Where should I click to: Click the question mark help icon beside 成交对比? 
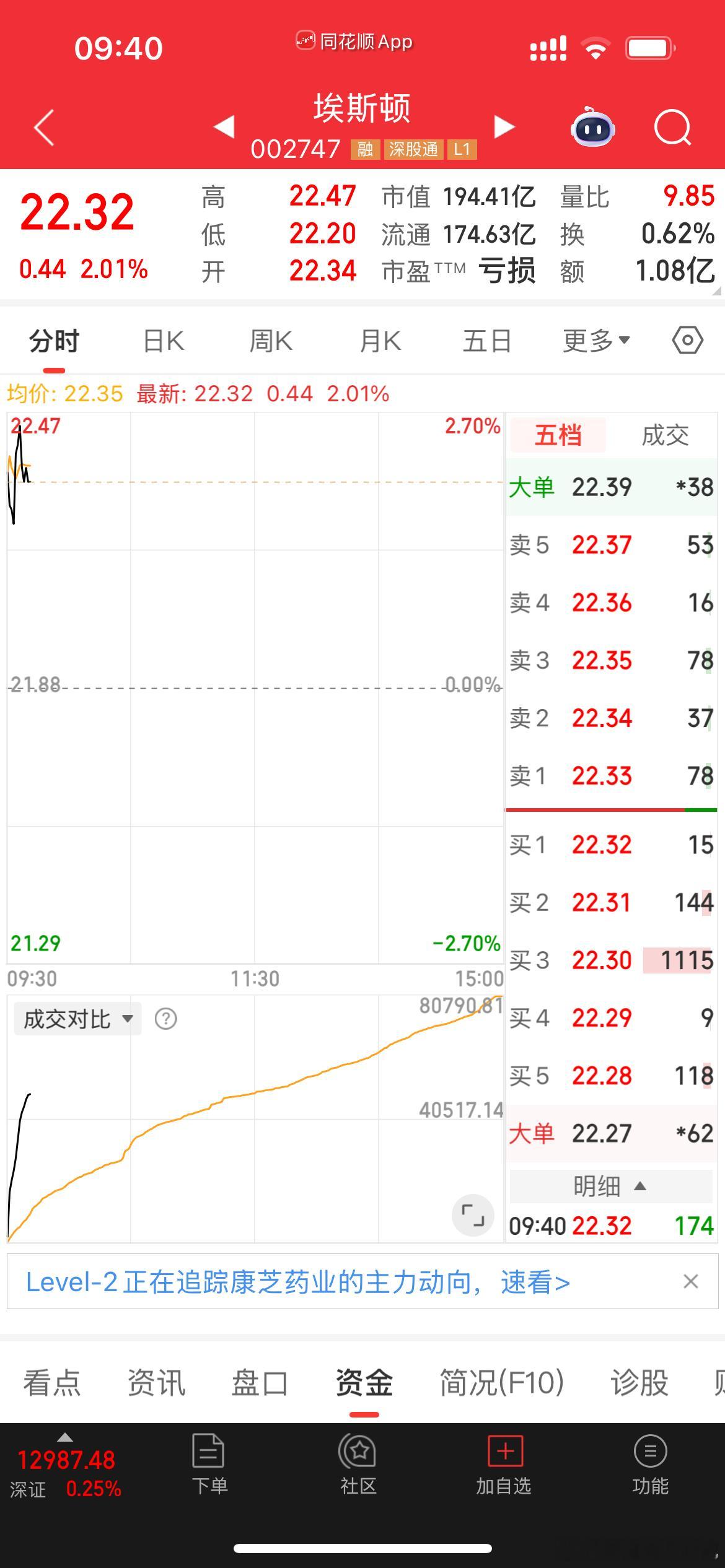[x=166, y=1017]
